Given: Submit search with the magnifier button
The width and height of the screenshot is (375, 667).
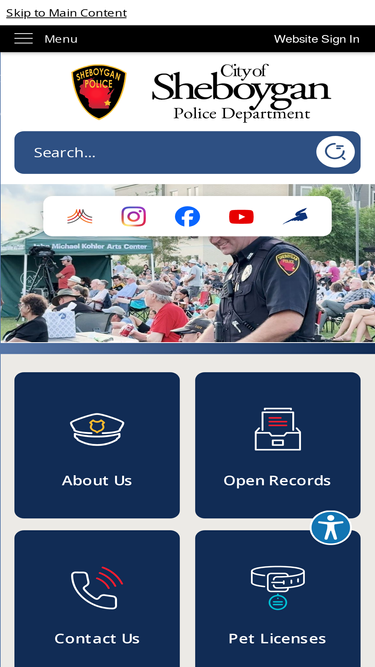Looking at the screenshot, I should click(335, 152).
